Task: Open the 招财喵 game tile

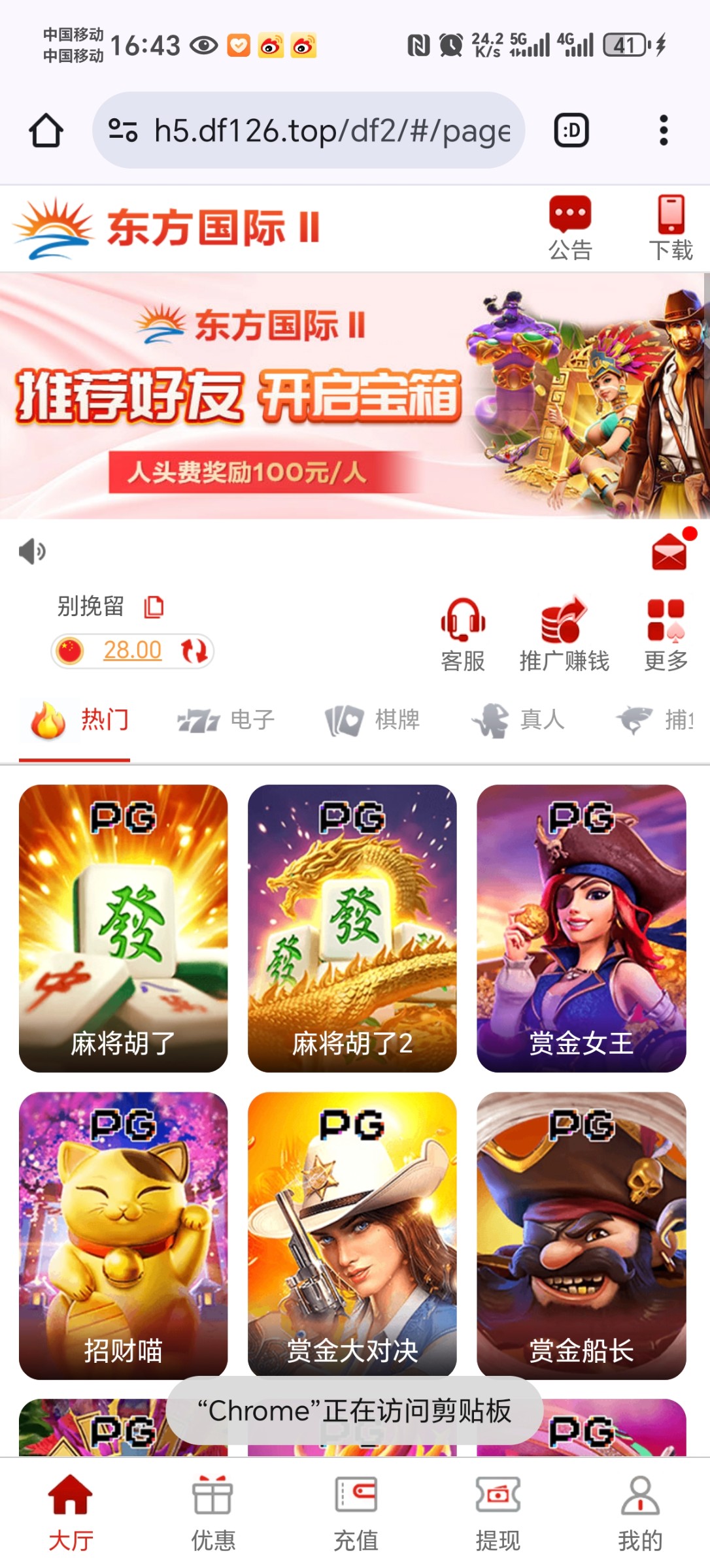Action: pos(124,1235)
